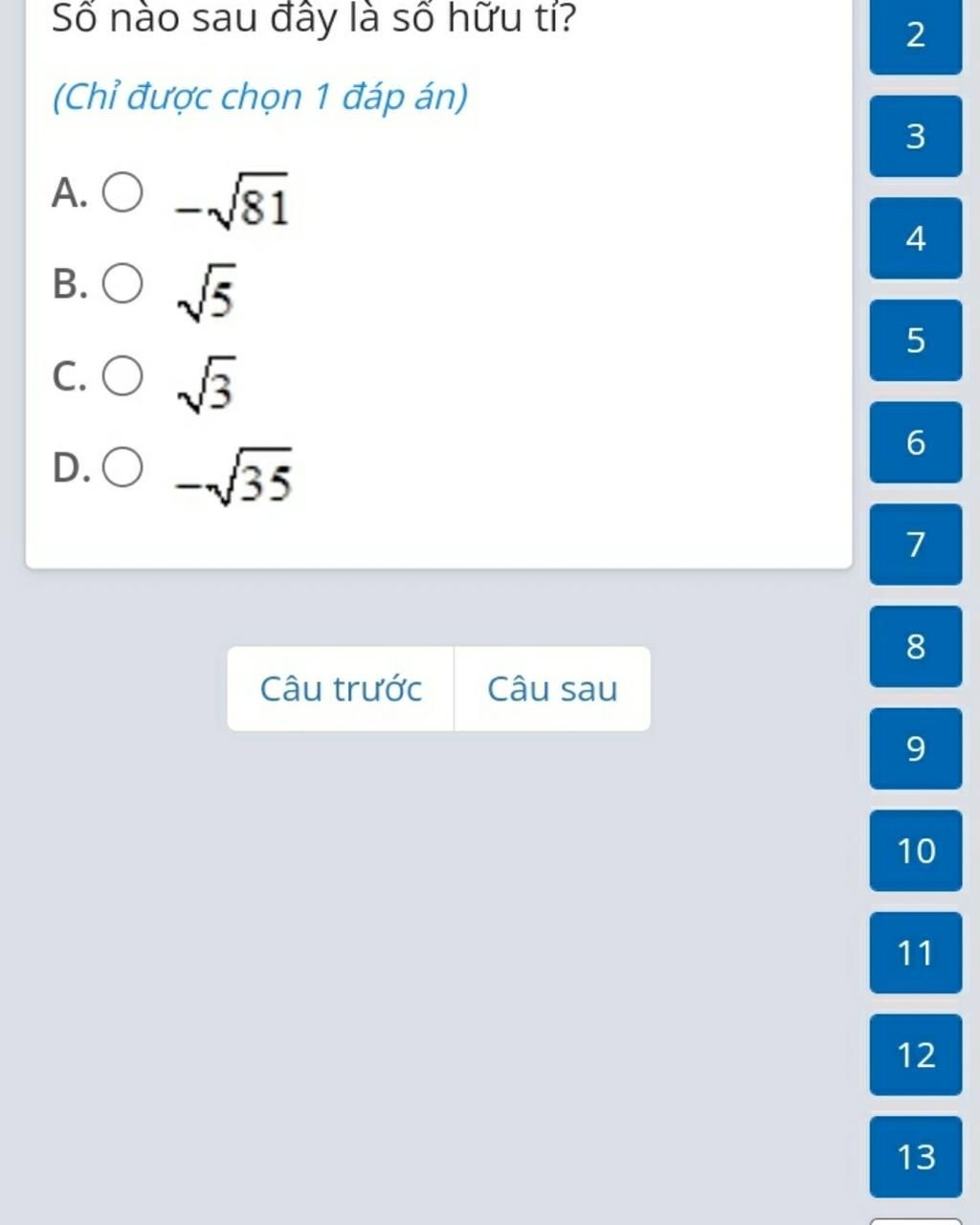The width and height of the screenshot is (980, 1225).
Task: Navigate to question 6
Action: (915, 442)
